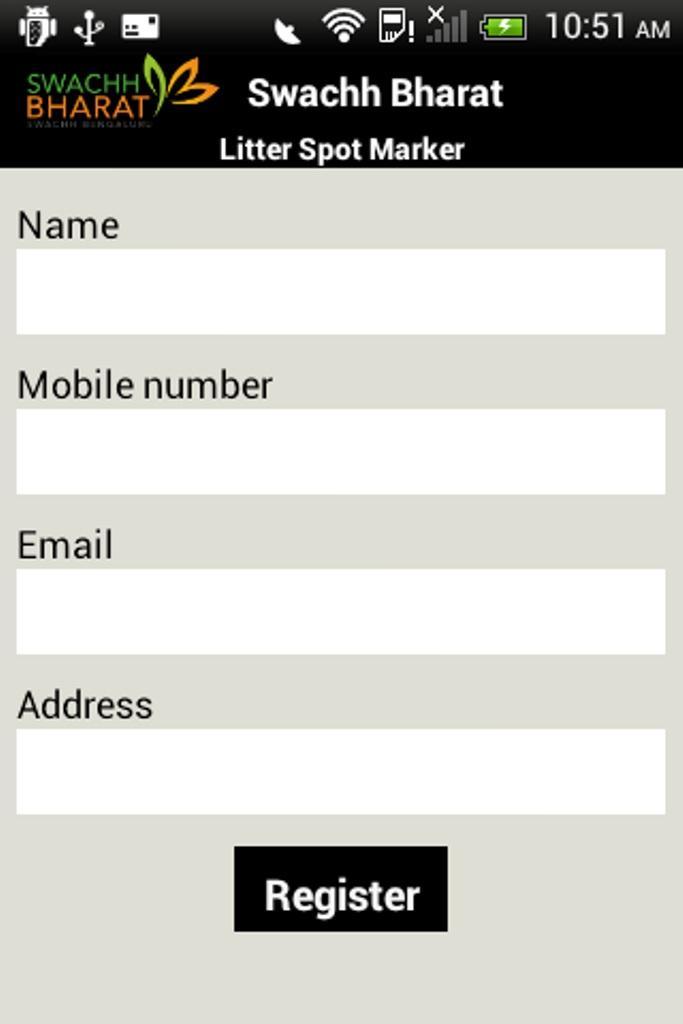Focus the Mobile number field
This screenshot has width=683, height=1024.
click(x=340, y=451)
